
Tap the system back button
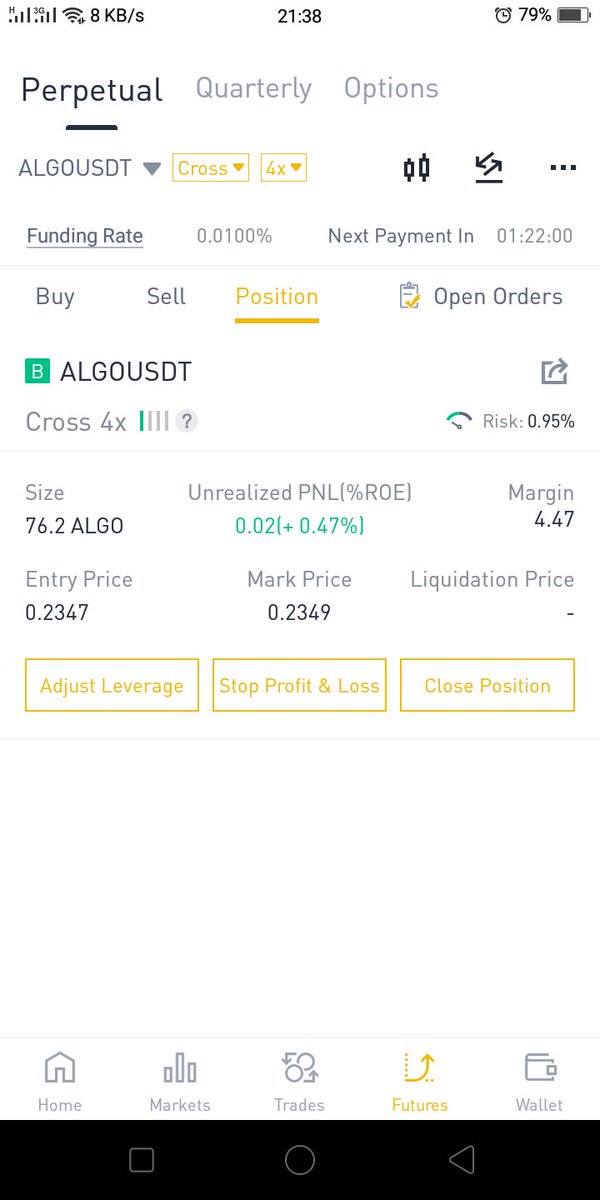461,1160
